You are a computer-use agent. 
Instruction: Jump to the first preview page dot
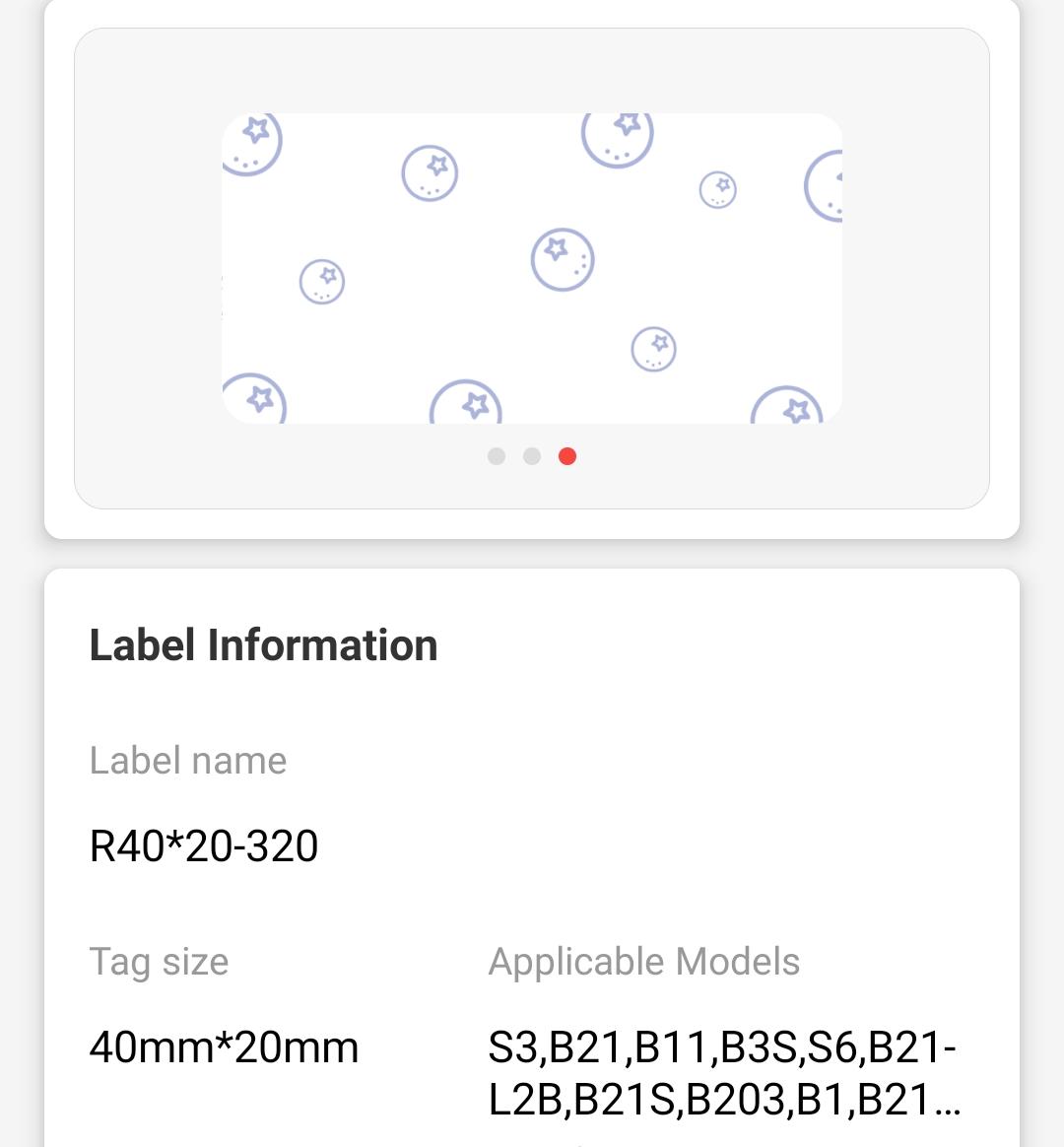point(497,456)
